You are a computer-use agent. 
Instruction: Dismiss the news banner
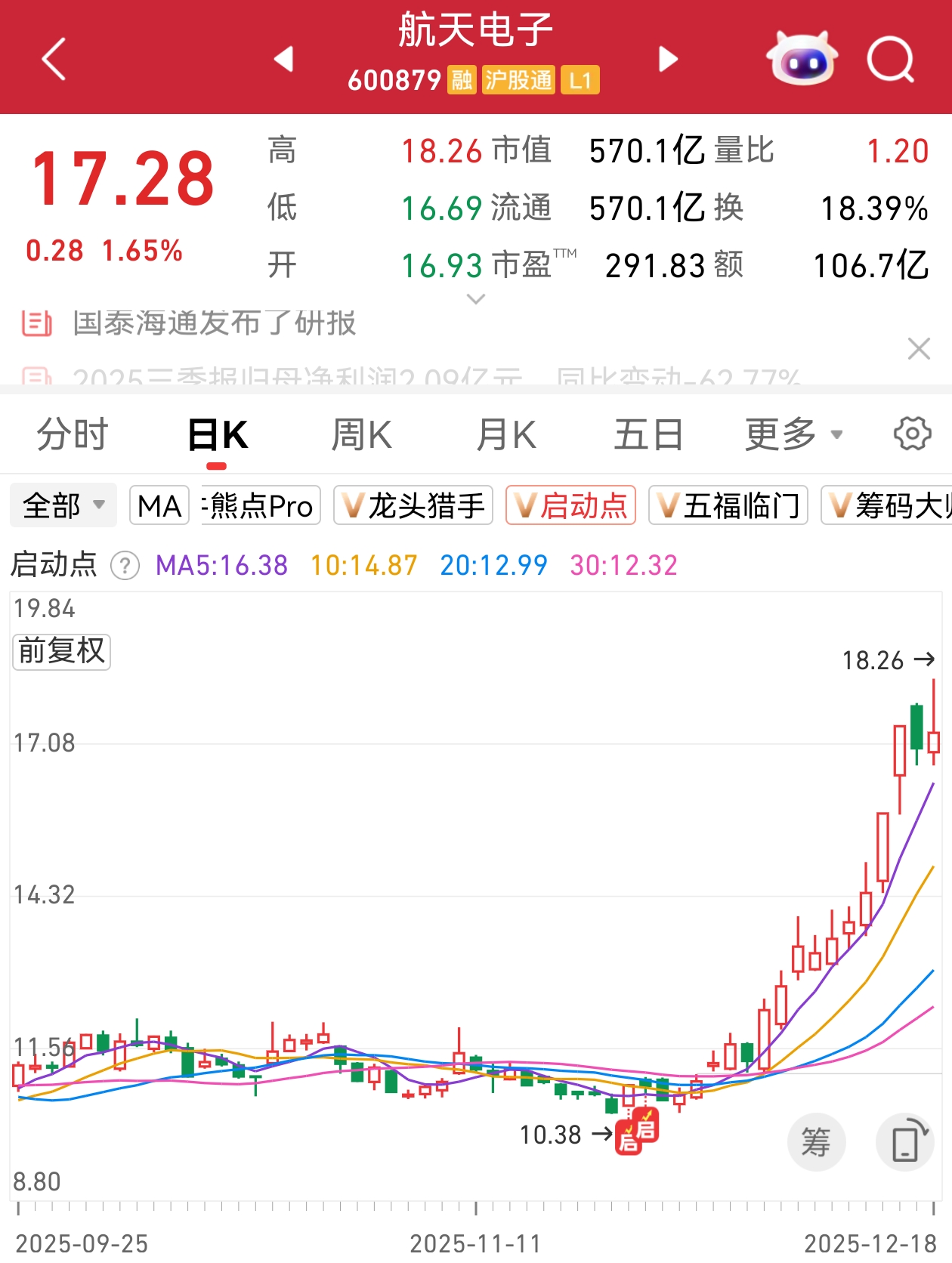tap(919, 348)
